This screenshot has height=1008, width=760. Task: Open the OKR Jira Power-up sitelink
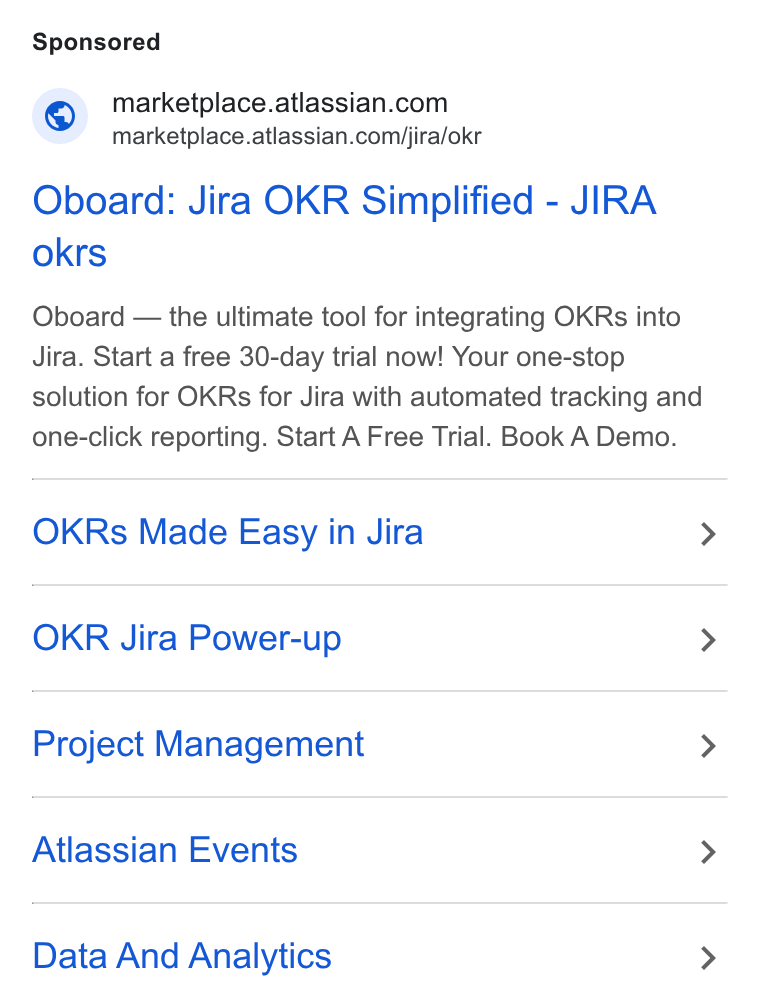point(379,638)
